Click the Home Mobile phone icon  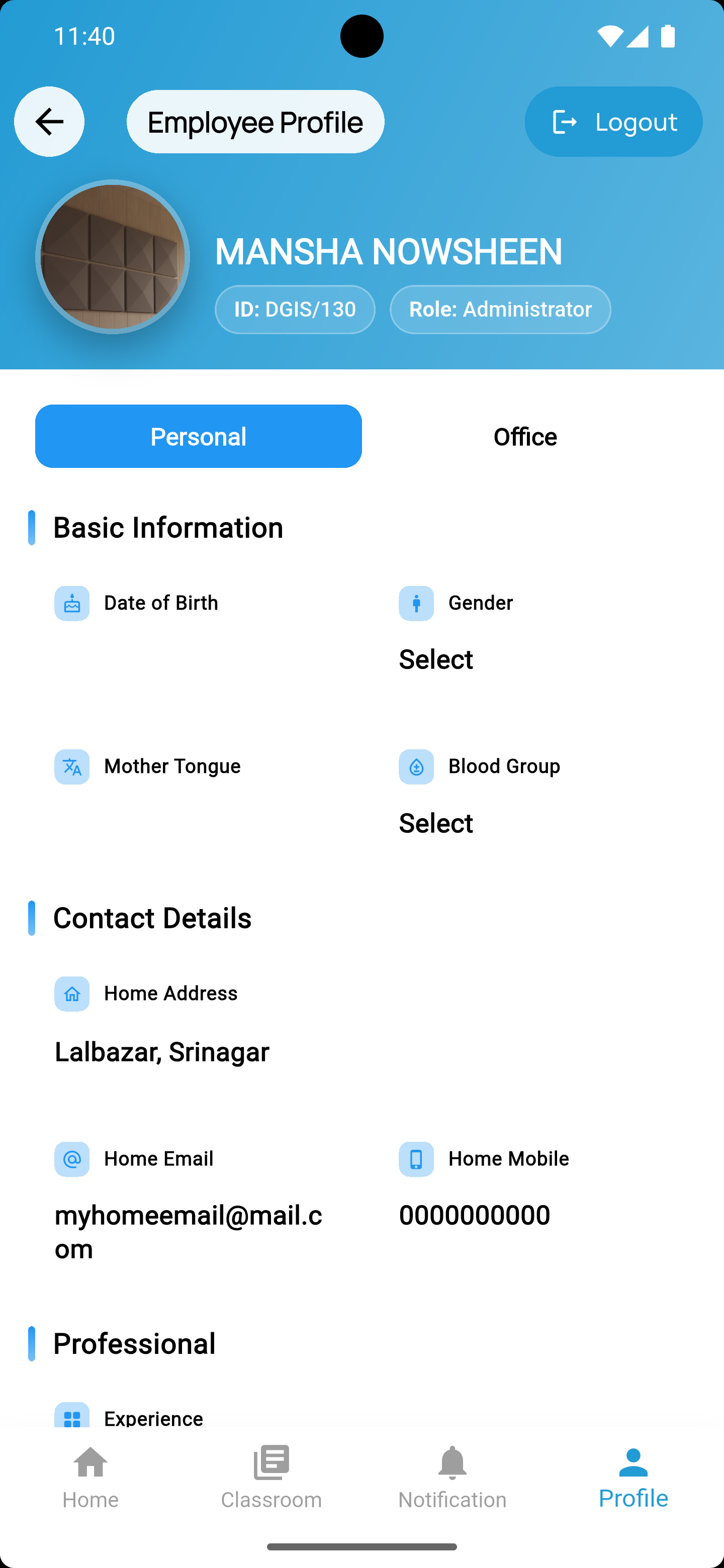coord(416,1159)
